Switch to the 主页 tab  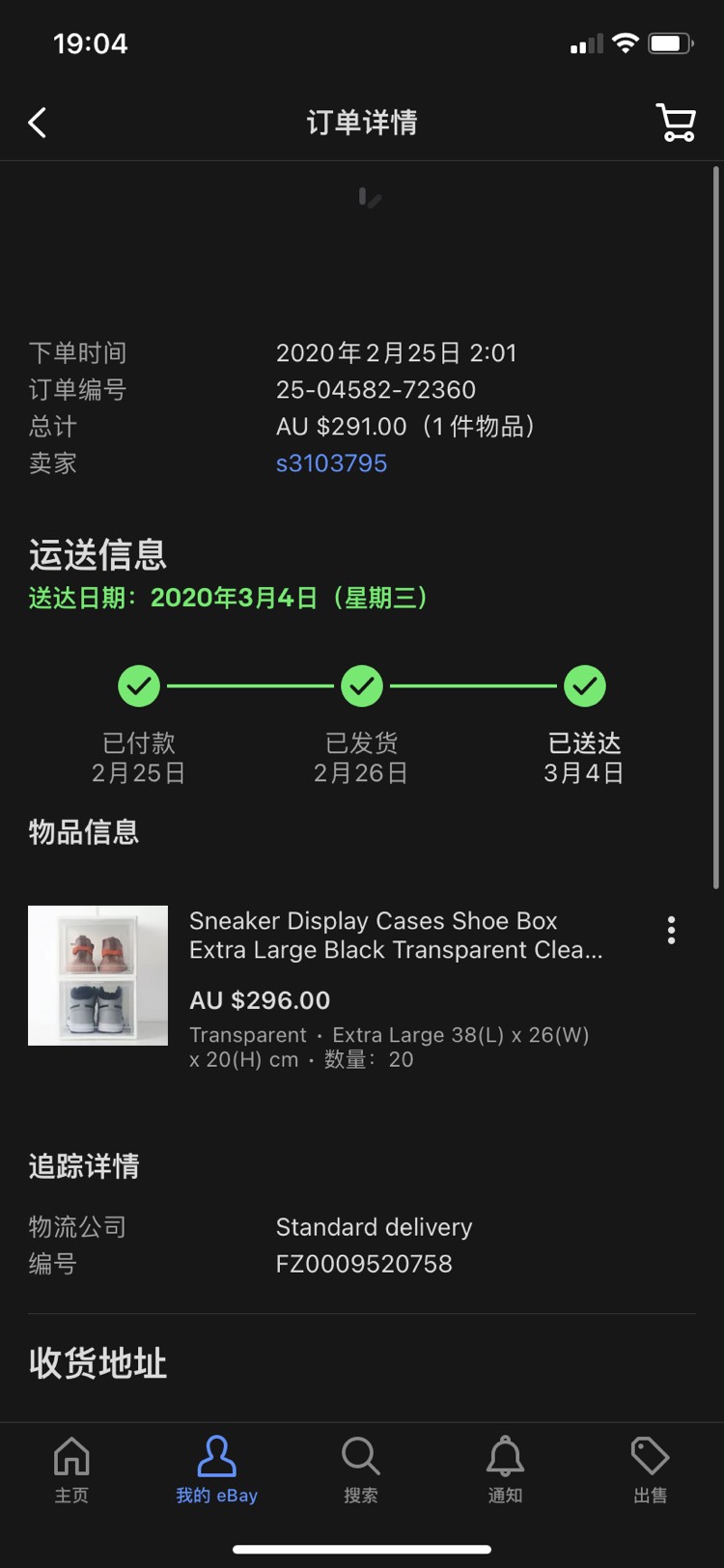pos(71,1470)
